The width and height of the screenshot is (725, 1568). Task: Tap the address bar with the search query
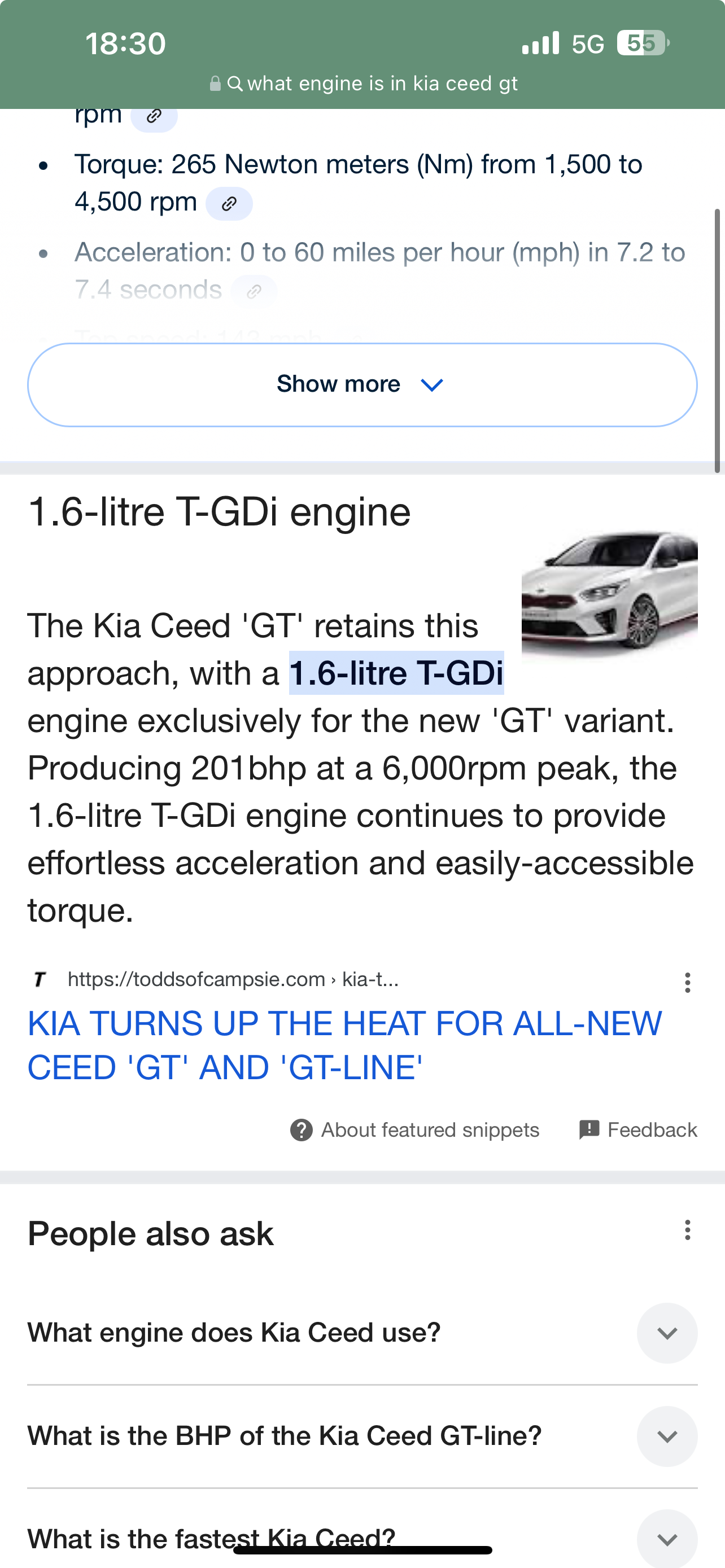364,84
